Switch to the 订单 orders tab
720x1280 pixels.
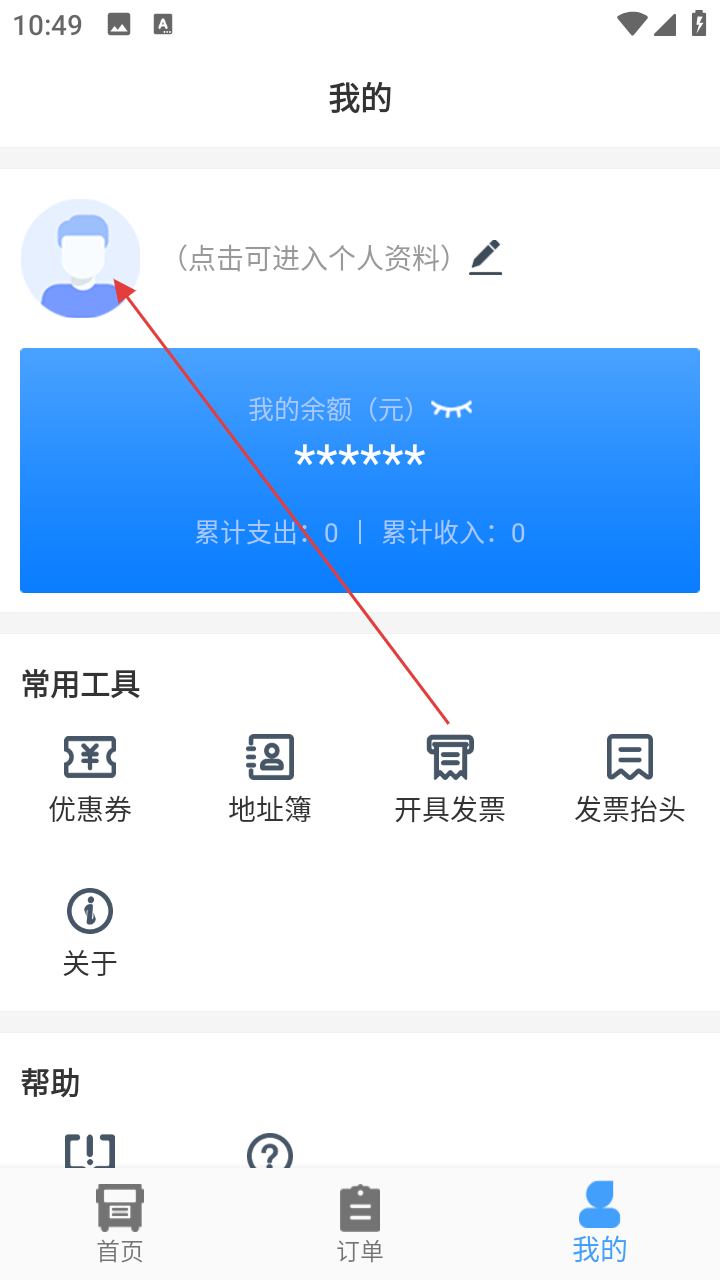tap(360, 1223)
